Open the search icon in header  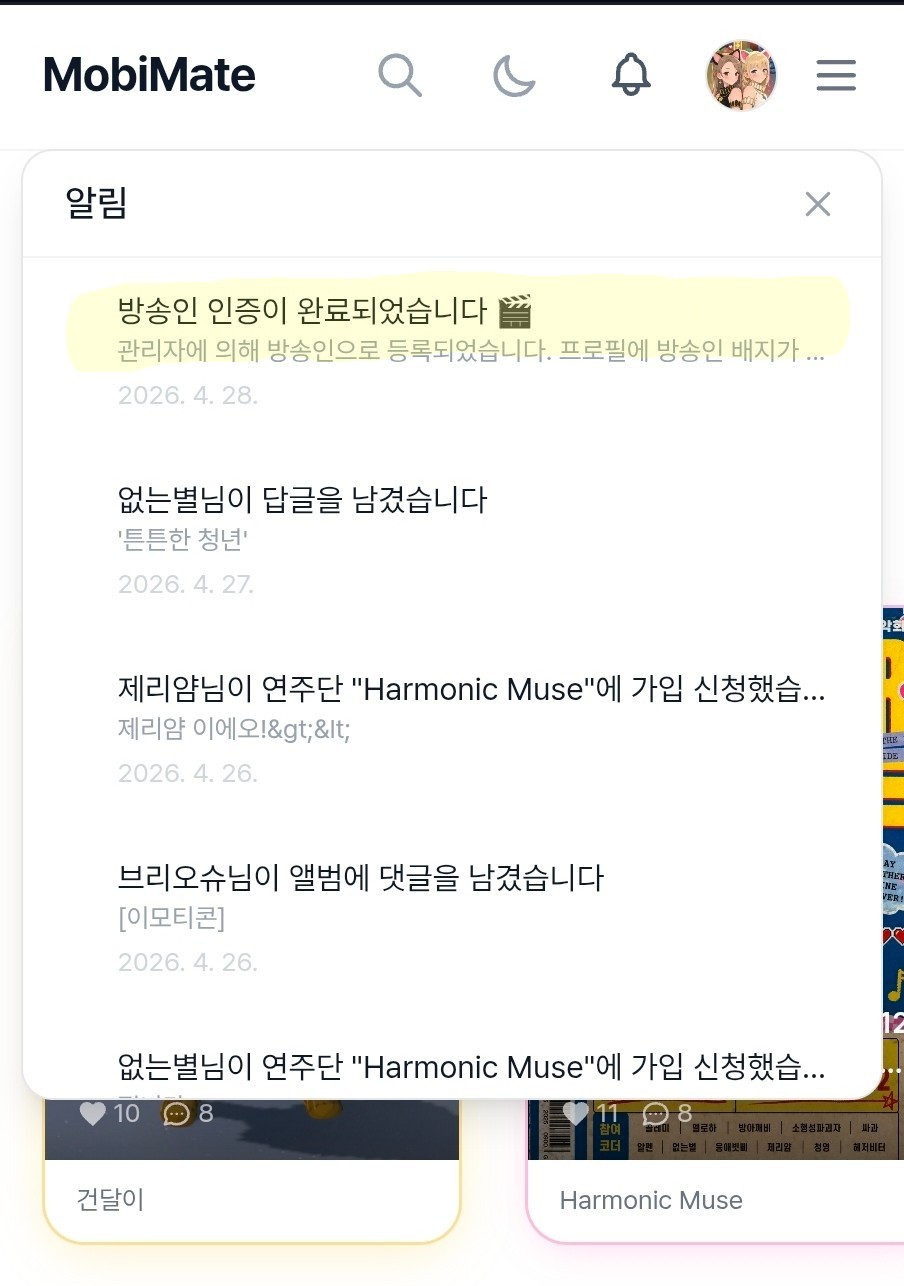(400, 75)
